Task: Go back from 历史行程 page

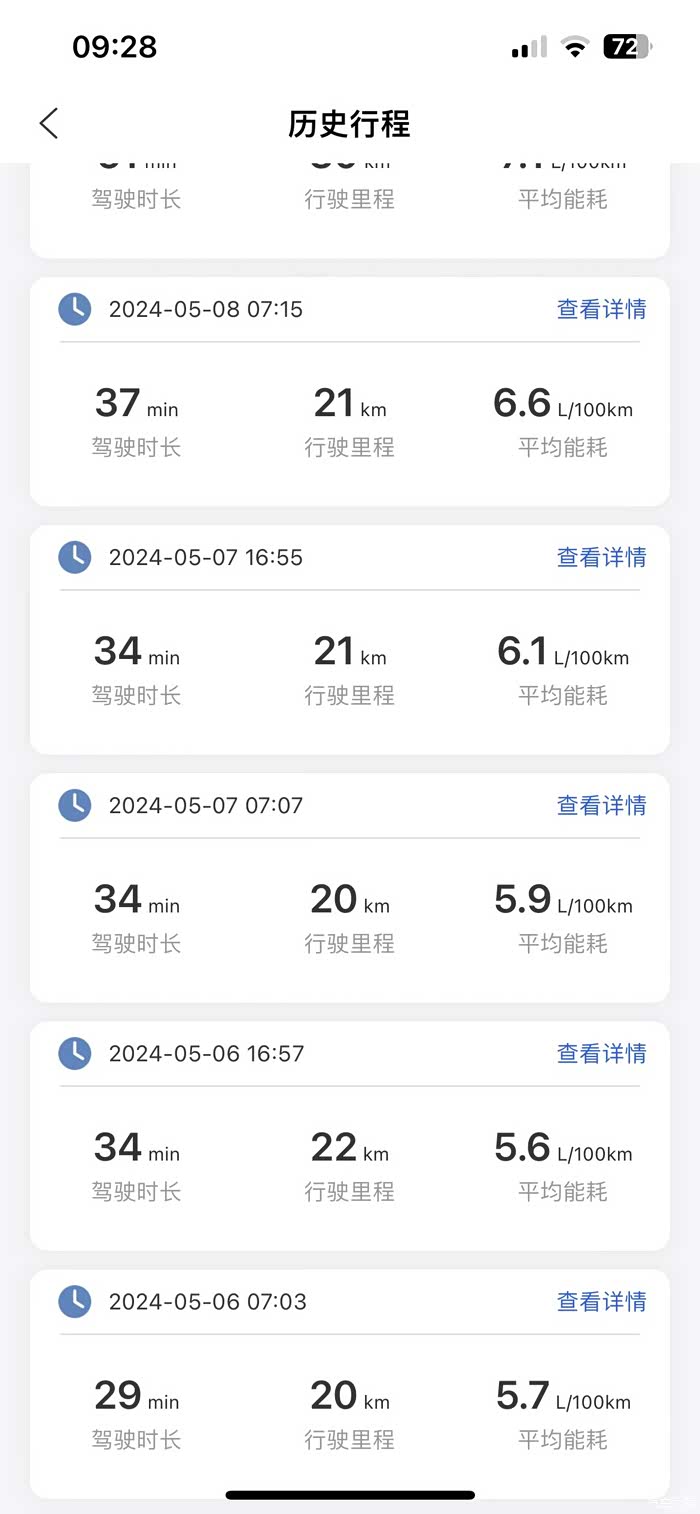Action: tap(49, 124)
